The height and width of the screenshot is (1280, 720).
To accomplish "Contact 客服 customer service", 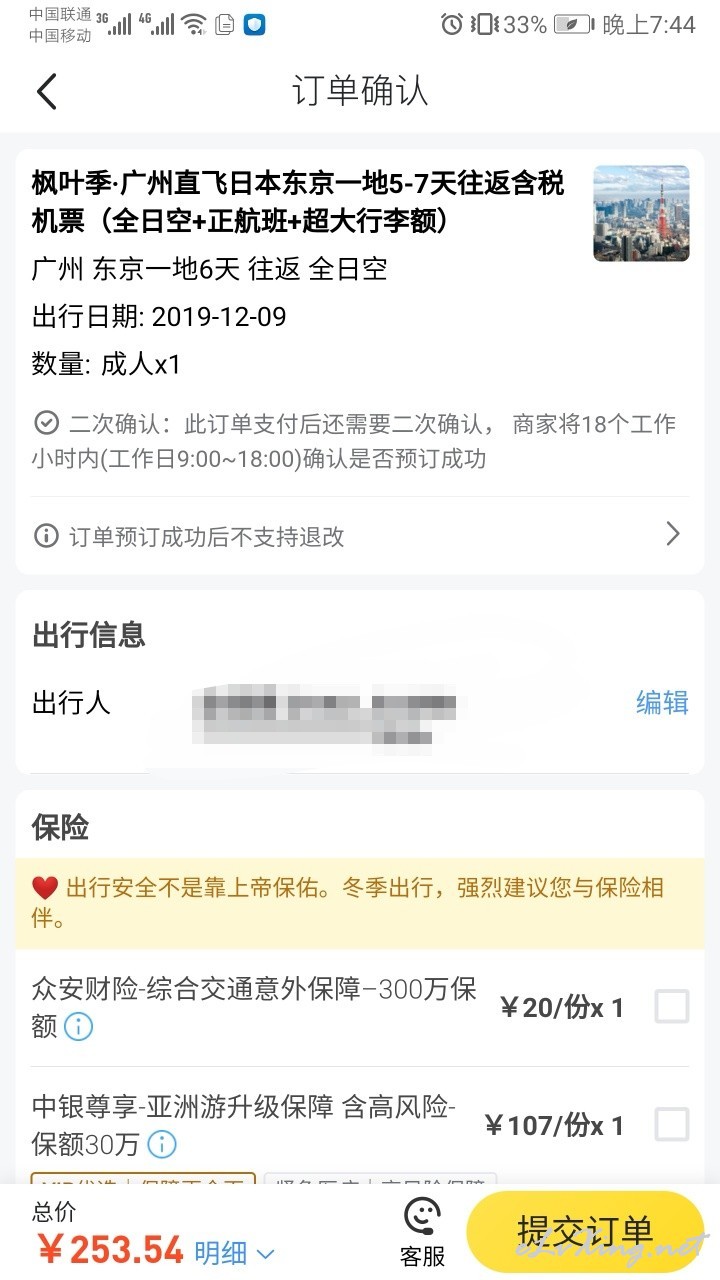I will point(422,1232).
